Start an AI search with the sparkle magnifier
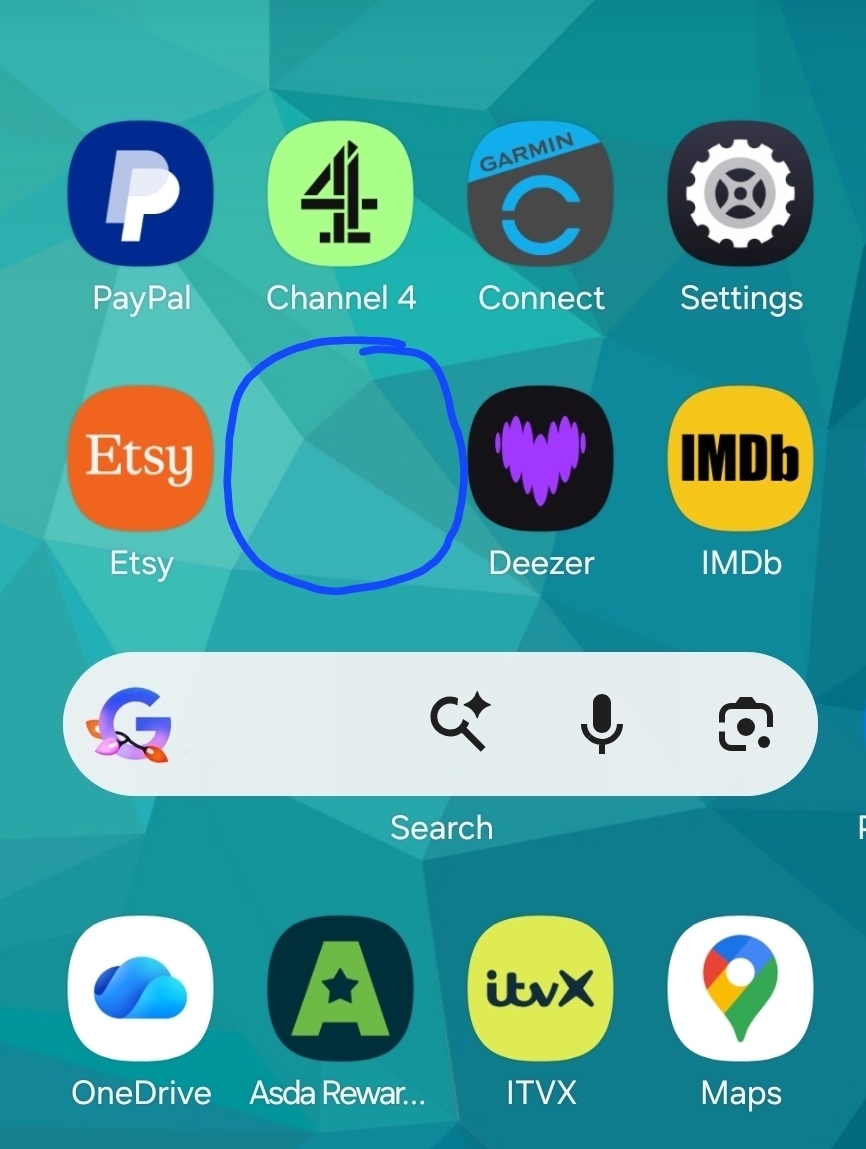The height and width of the screenshot is (1149, 866). pyautogui.click(x=460, y=722)
